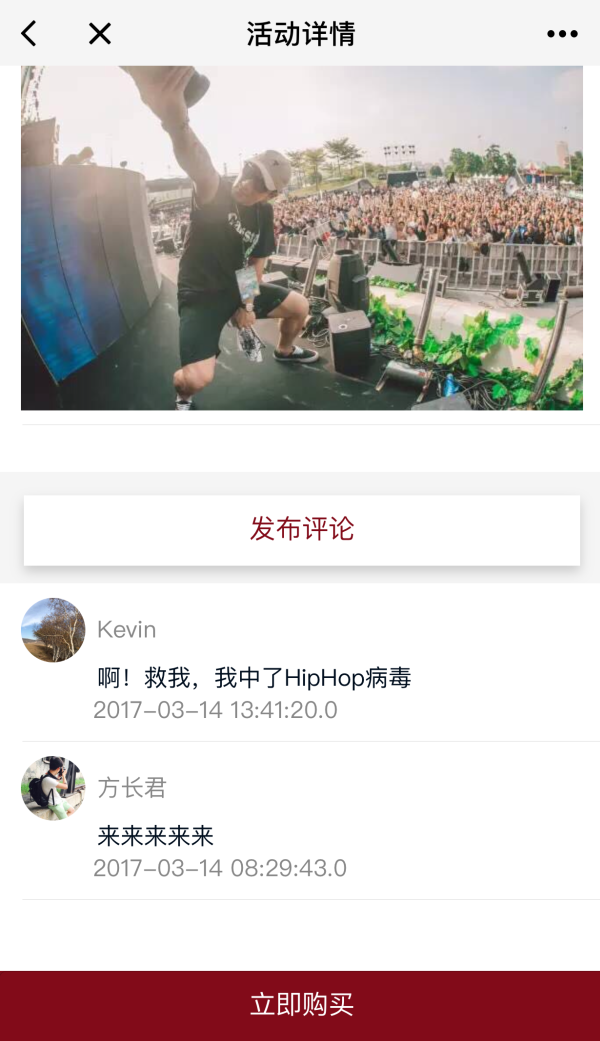
Task: Open 方长君's profile avatar
Action: point(53,788)
